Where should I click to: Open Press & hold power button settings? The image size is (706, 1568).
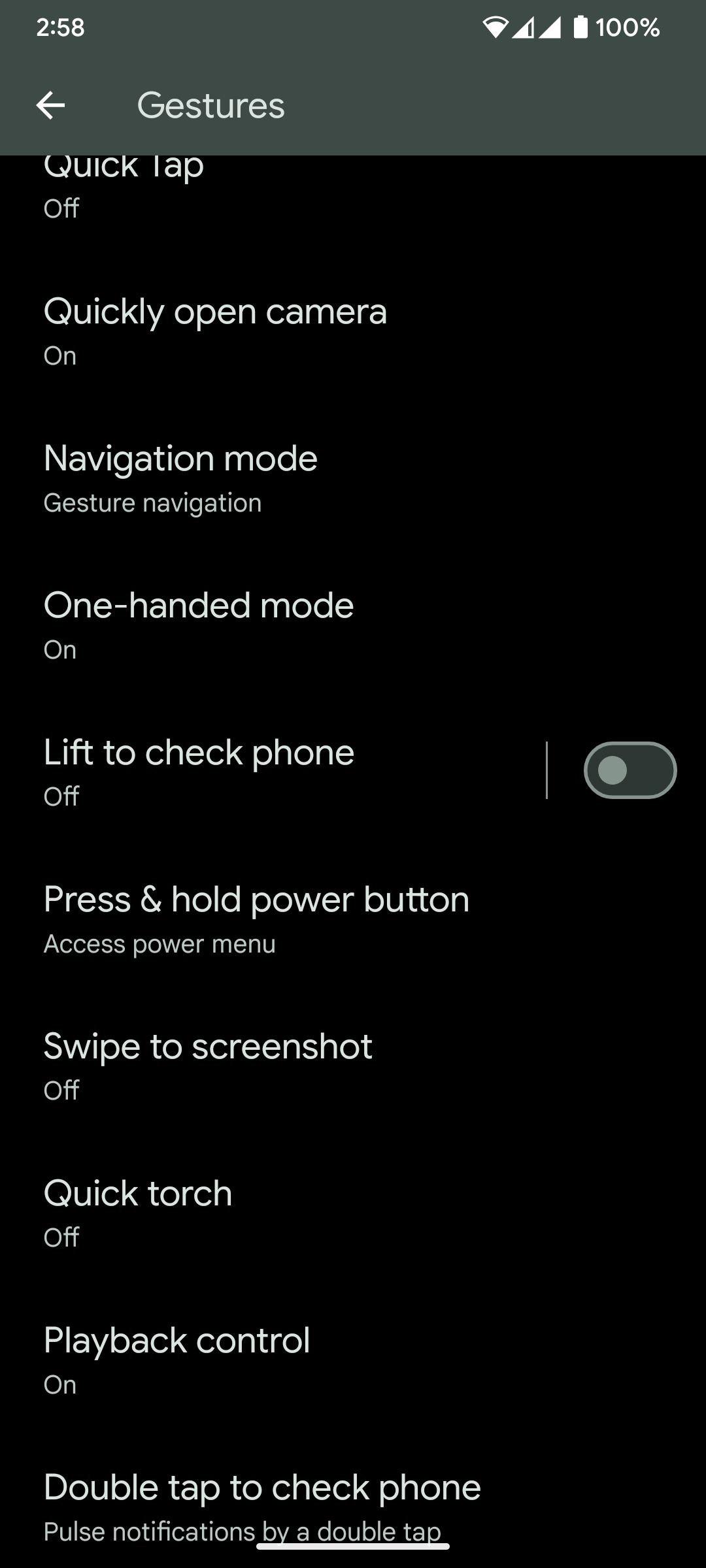[x=353, y=920]
